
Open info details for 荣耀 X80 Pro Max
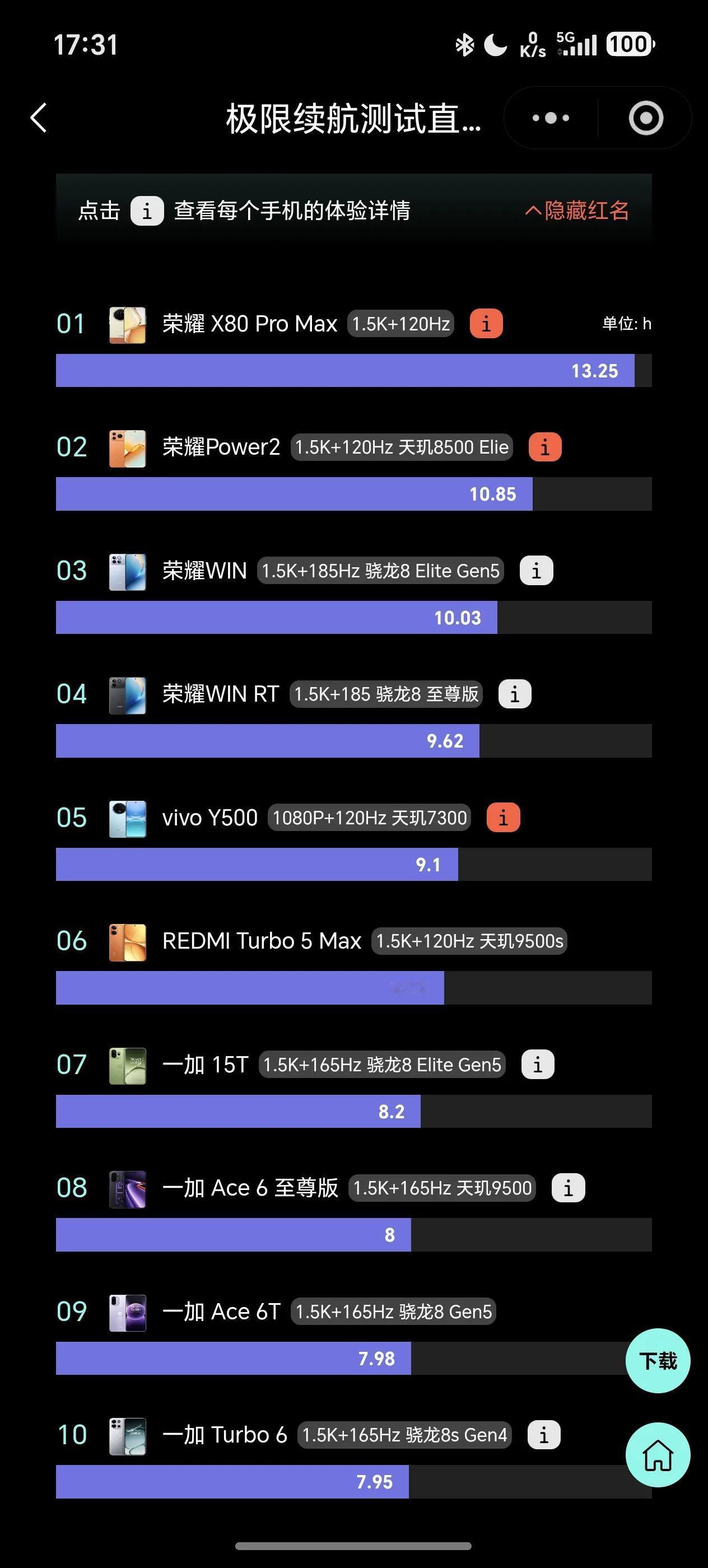pos(486,324)
